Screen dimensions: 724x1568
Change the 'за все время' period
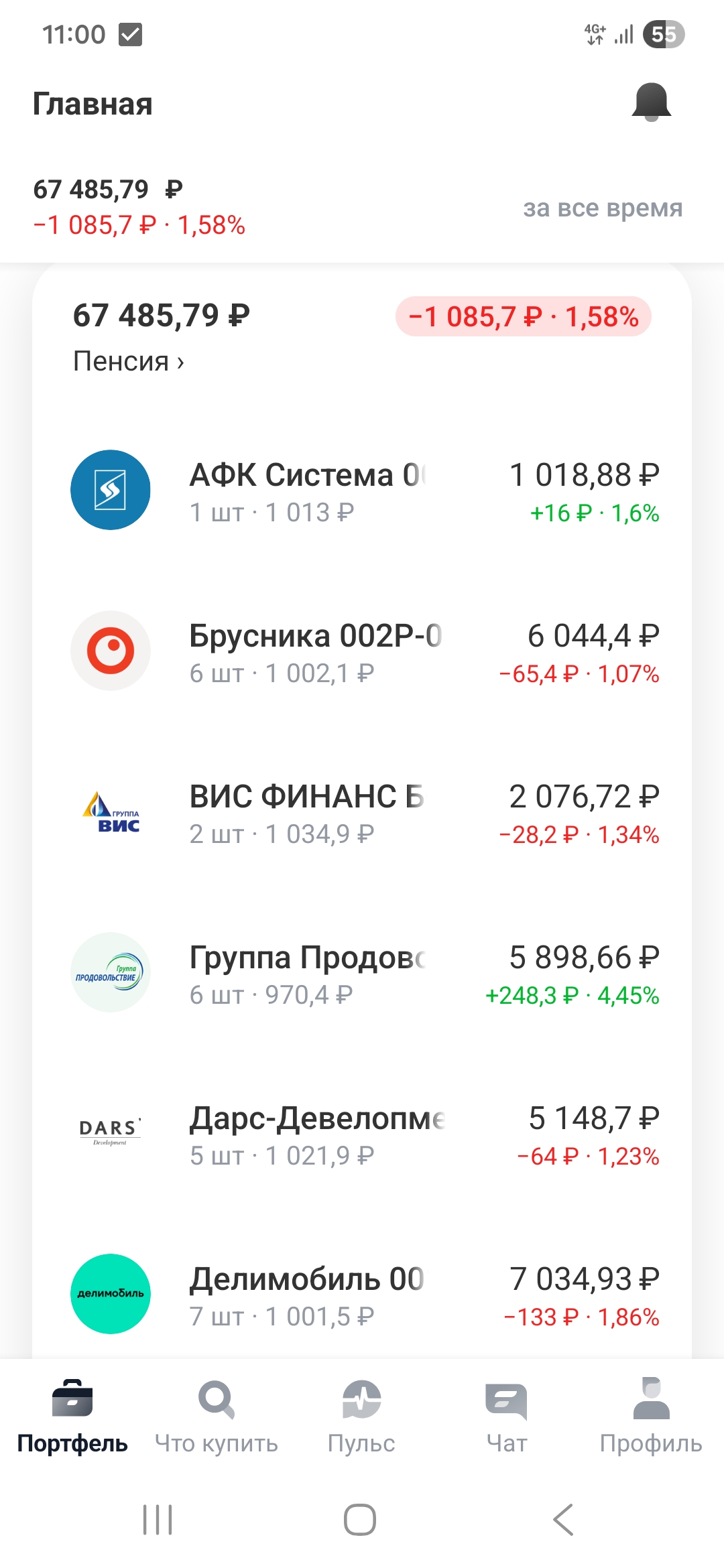point(602,208)
